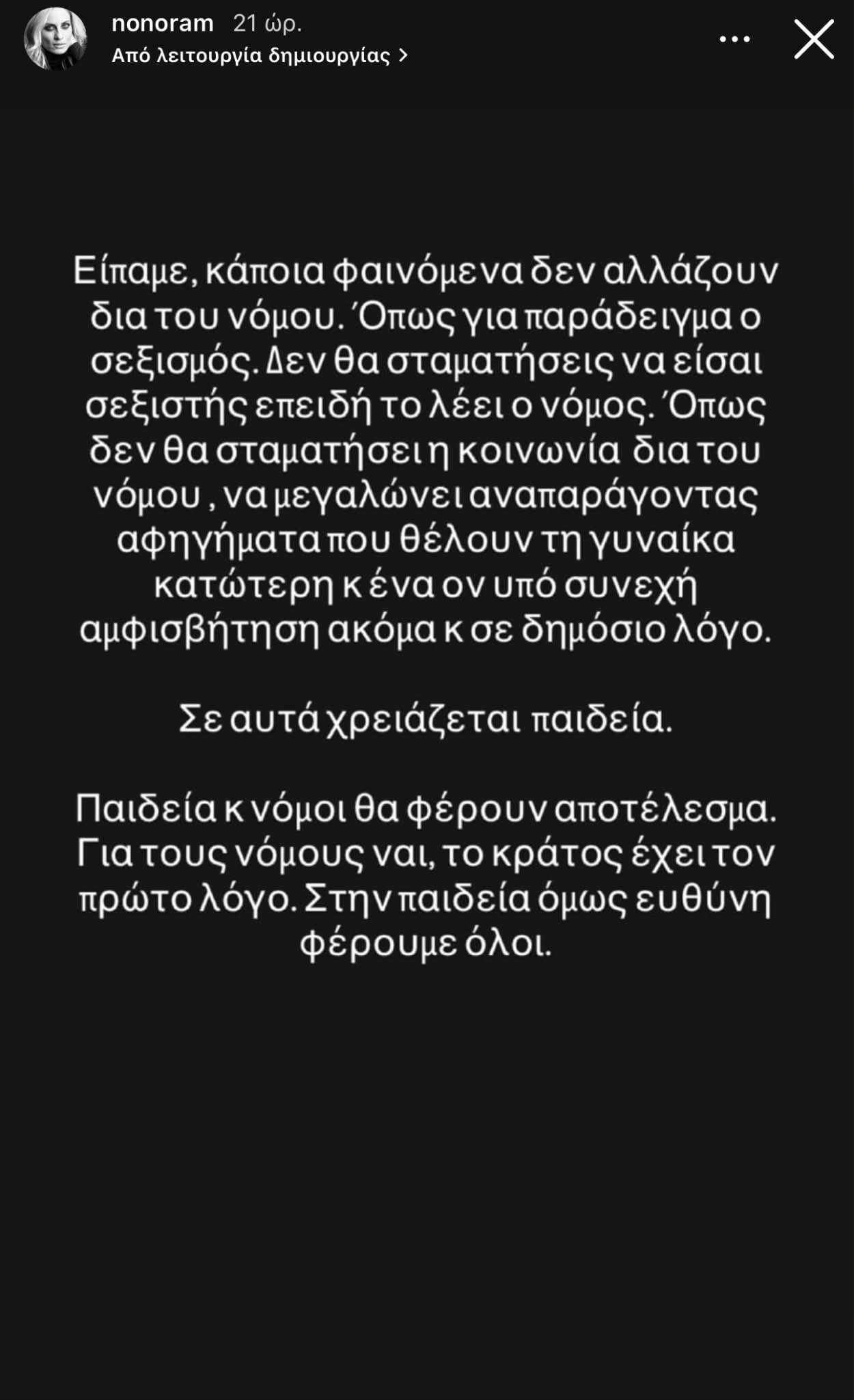Open the 'Από λειτουργία δημιουργίας' link
The height and width of the screenshot is (1400, 854).
(260, 55)
